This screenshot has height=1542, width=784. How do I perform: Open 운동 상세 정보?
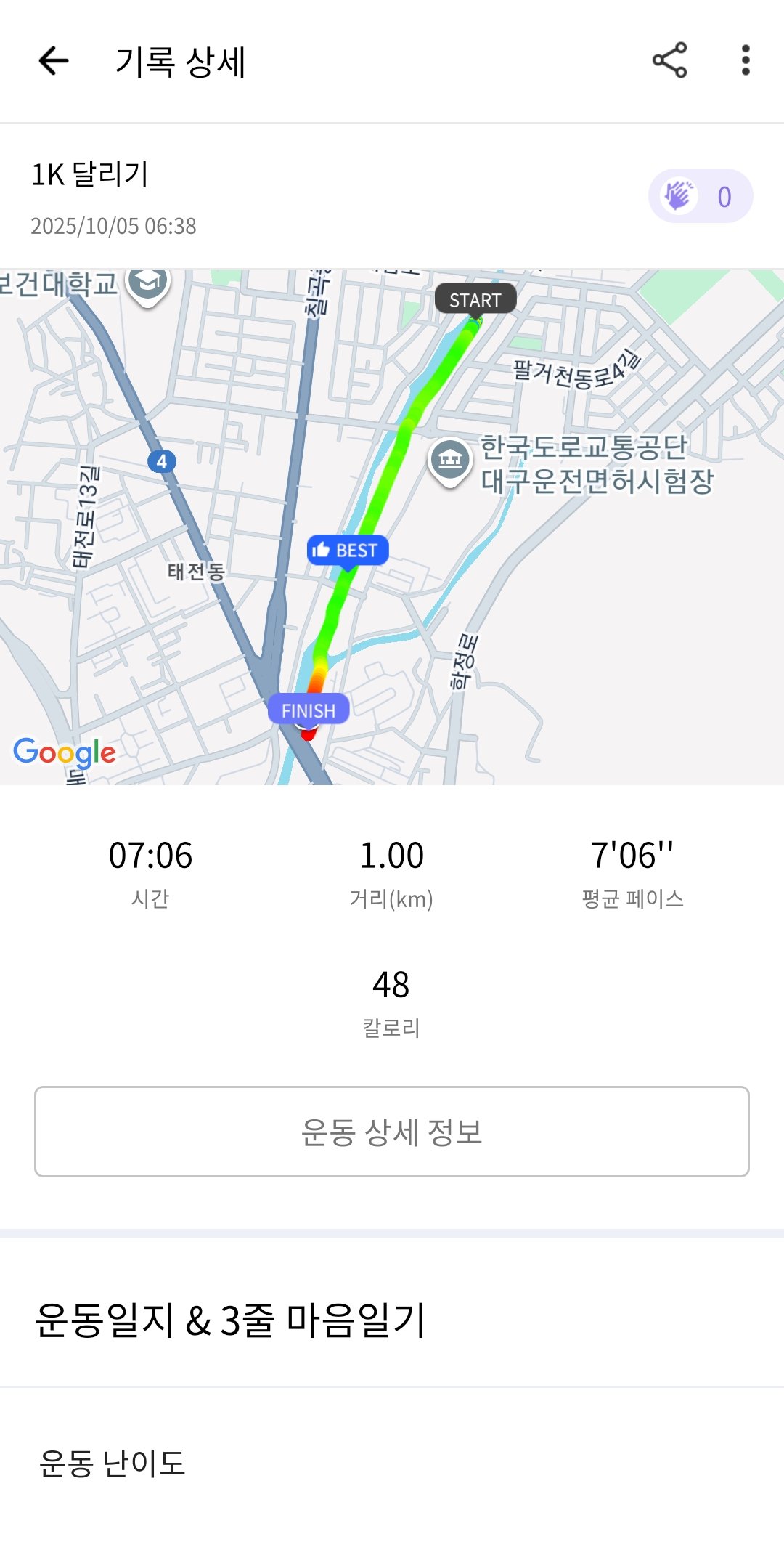click(x=392, y=1131)
